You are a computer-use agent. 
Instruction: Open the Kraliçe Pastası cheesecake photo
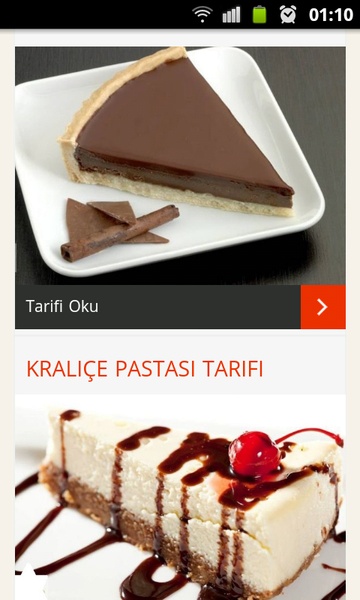click(x=180, y=497)
